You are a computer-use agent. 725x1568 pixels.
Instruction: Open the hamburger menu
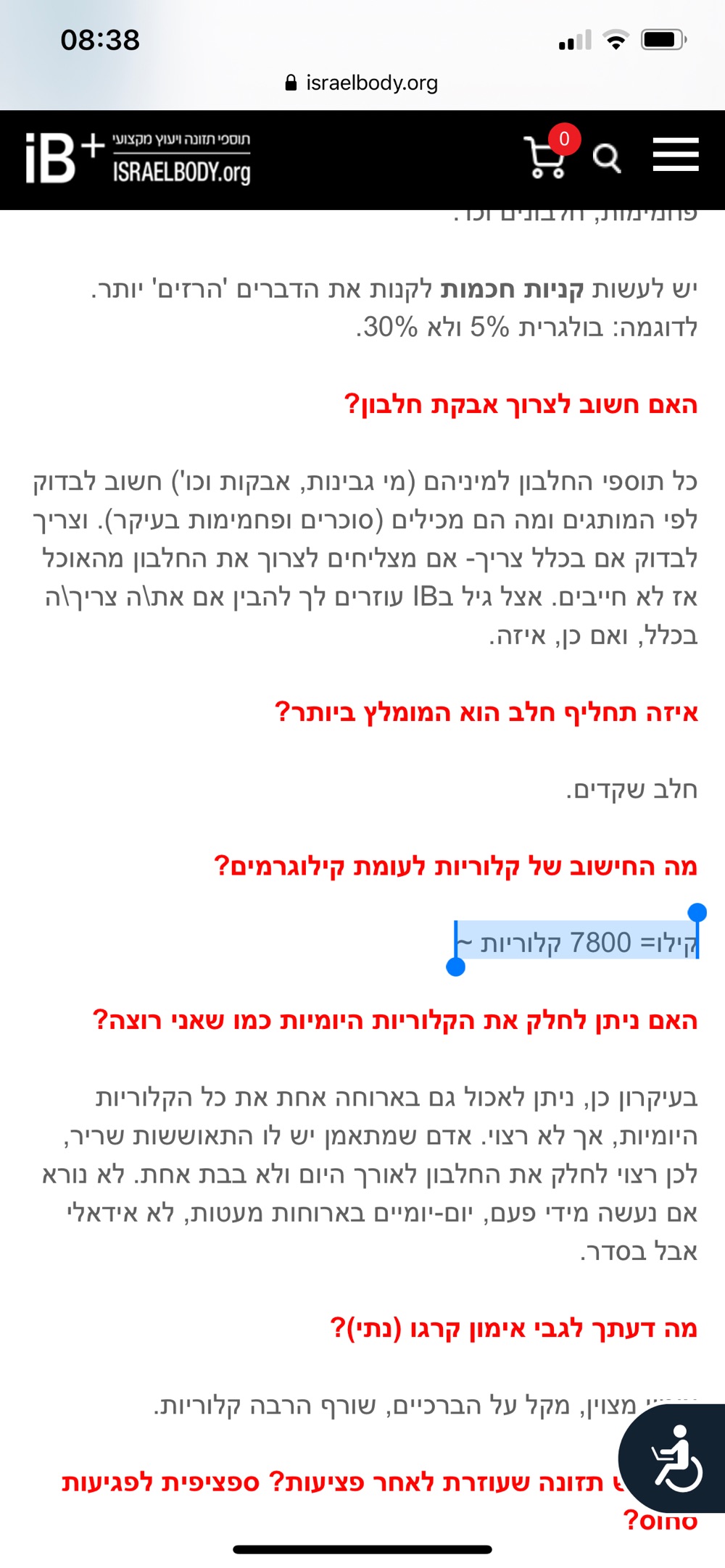[675, 155]
